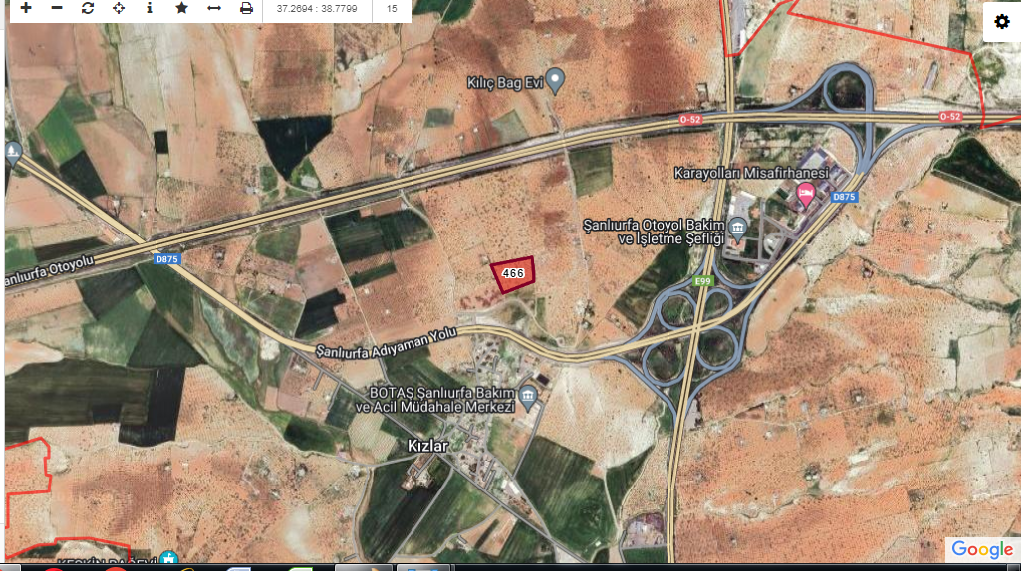The width and height of the screenshot is (1021, 571).
Task: Open the Şanlıurfa Otoyol Bakım marker
Action: point(738,227)
